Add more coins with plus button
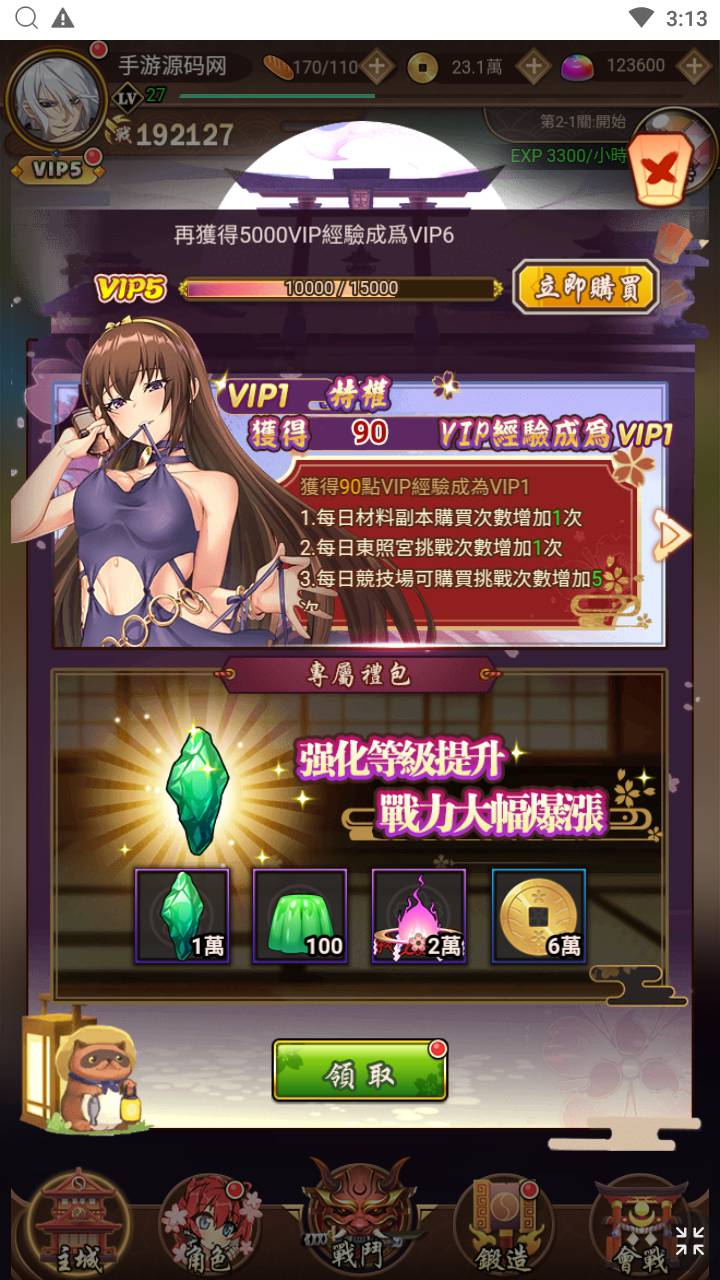This screenshot has height=1280, width=720. [534, 68]
